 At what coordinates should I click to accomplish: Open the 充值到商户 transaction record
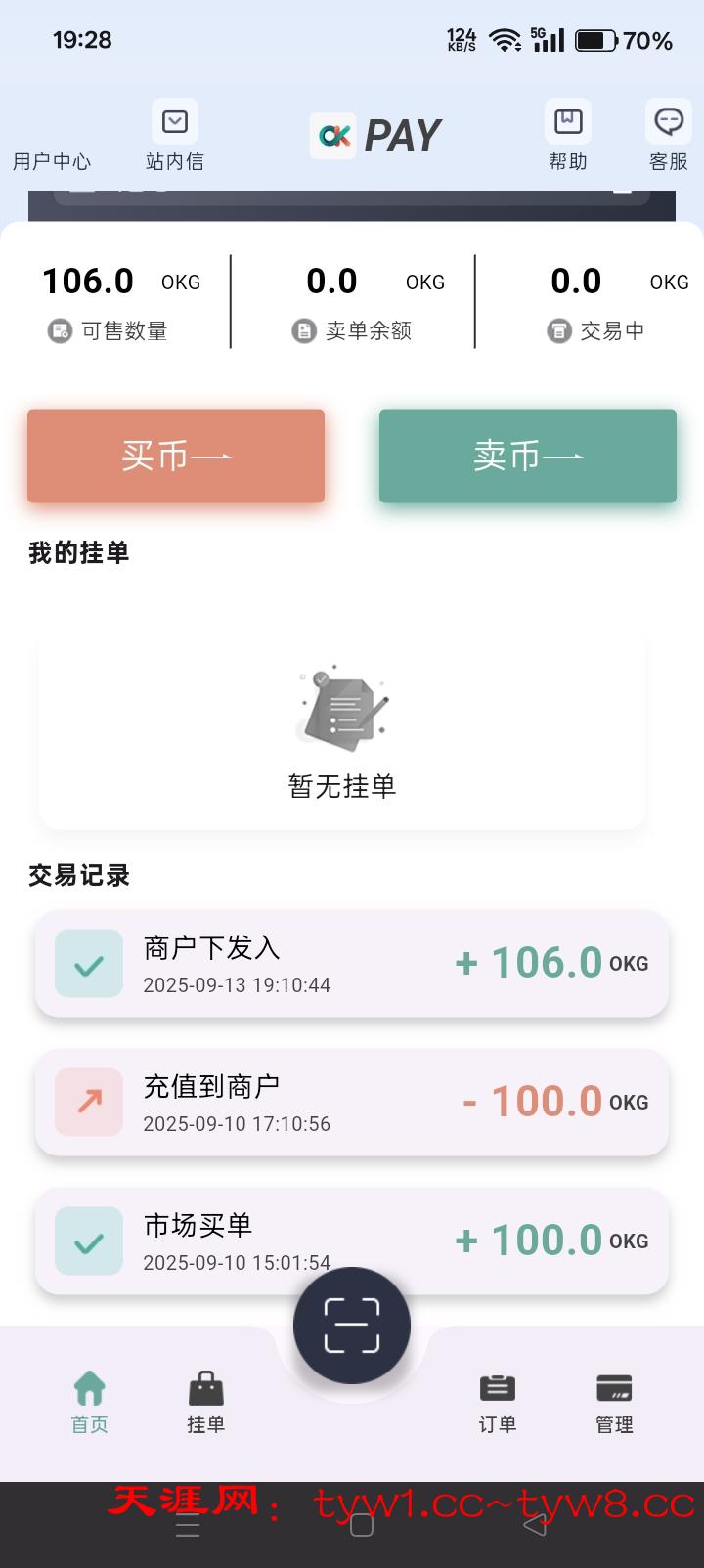point(352,1103)
